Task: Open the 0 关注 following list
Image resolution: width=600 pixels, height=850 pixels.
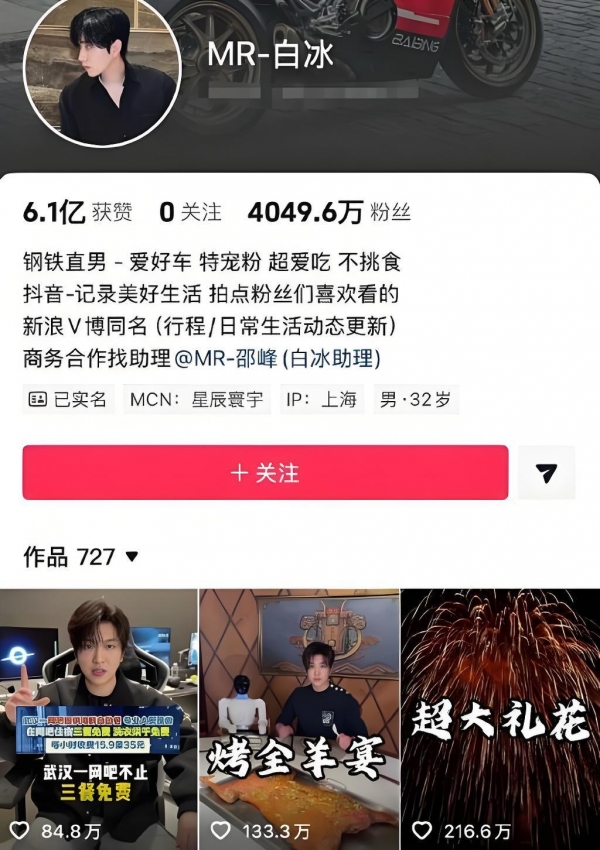Action: click(x=190, y=212)
